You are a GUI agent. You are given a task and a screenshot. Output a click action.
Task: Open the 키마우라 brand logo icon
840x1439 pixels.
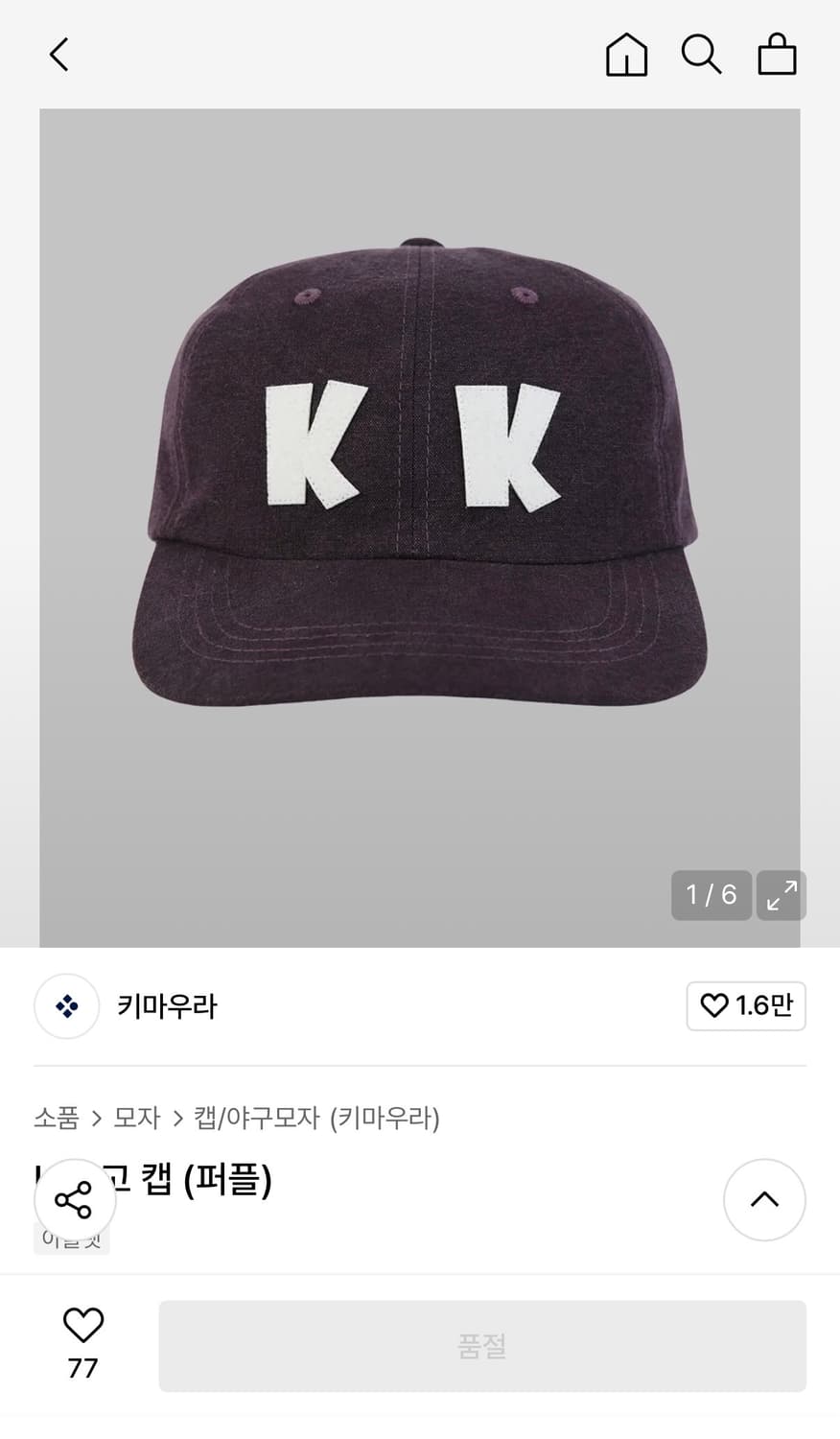66,1007
